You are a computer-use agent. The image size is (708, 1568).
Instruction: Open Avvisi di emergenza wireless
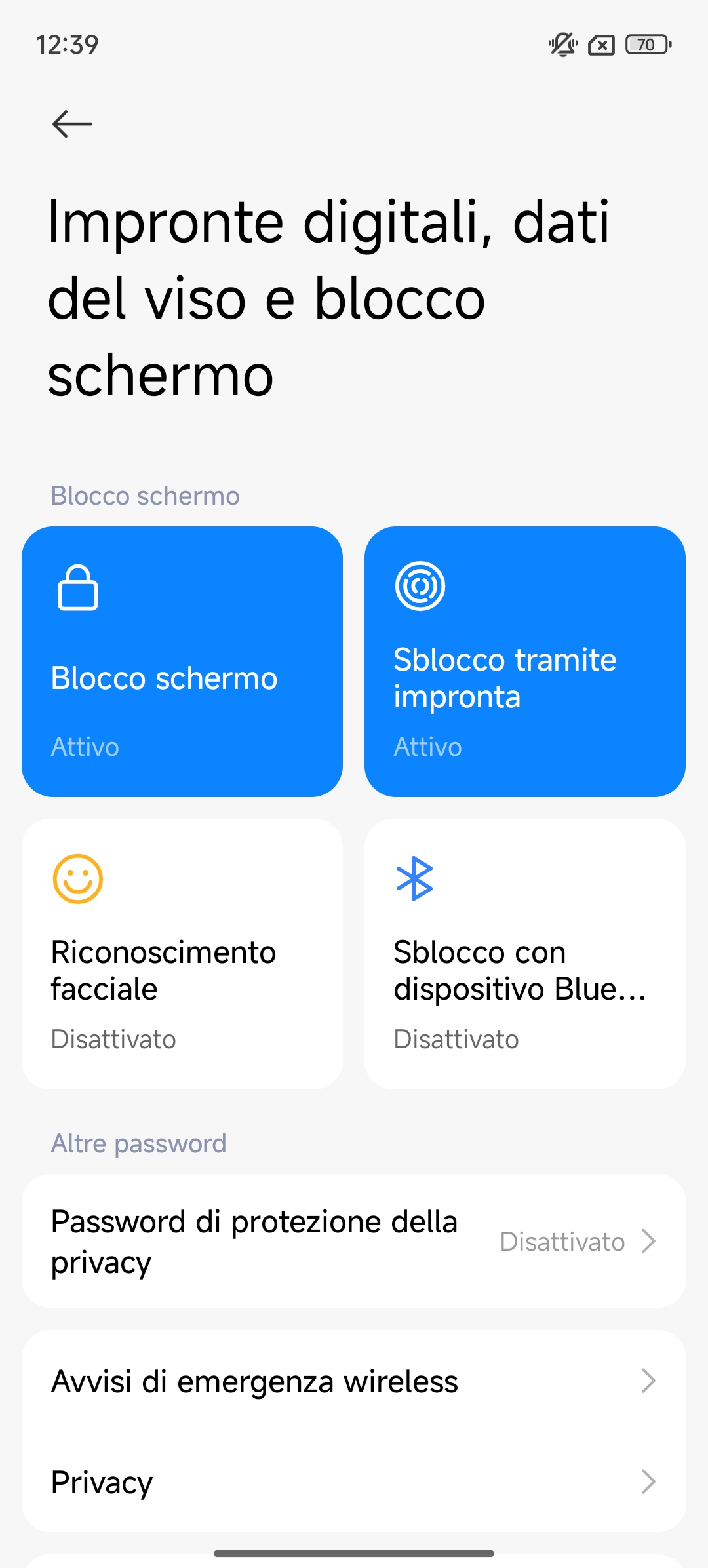[x=354, y=1381]
